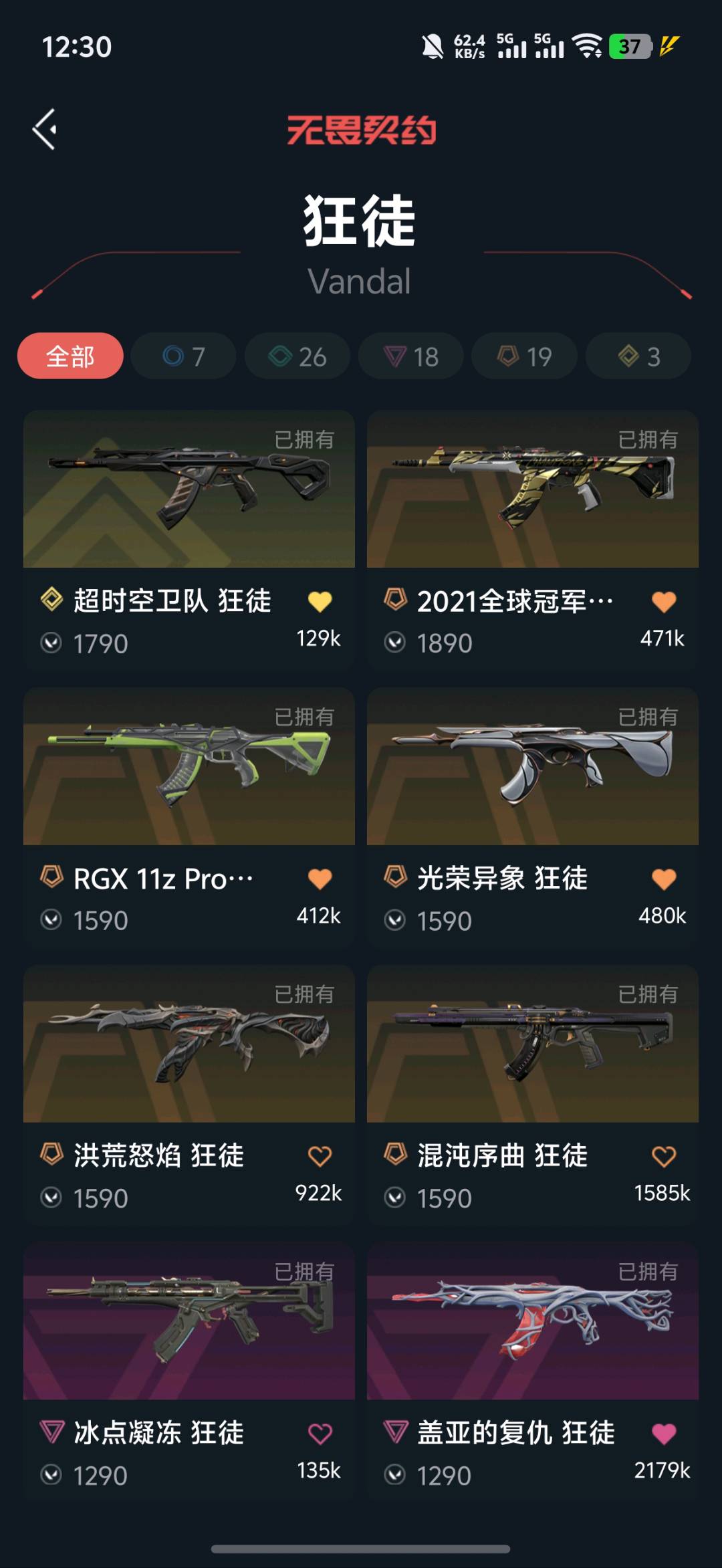
Task: Like the 冰点凝冻 狂徒 skin
Action: click(x=320, y=1434)
